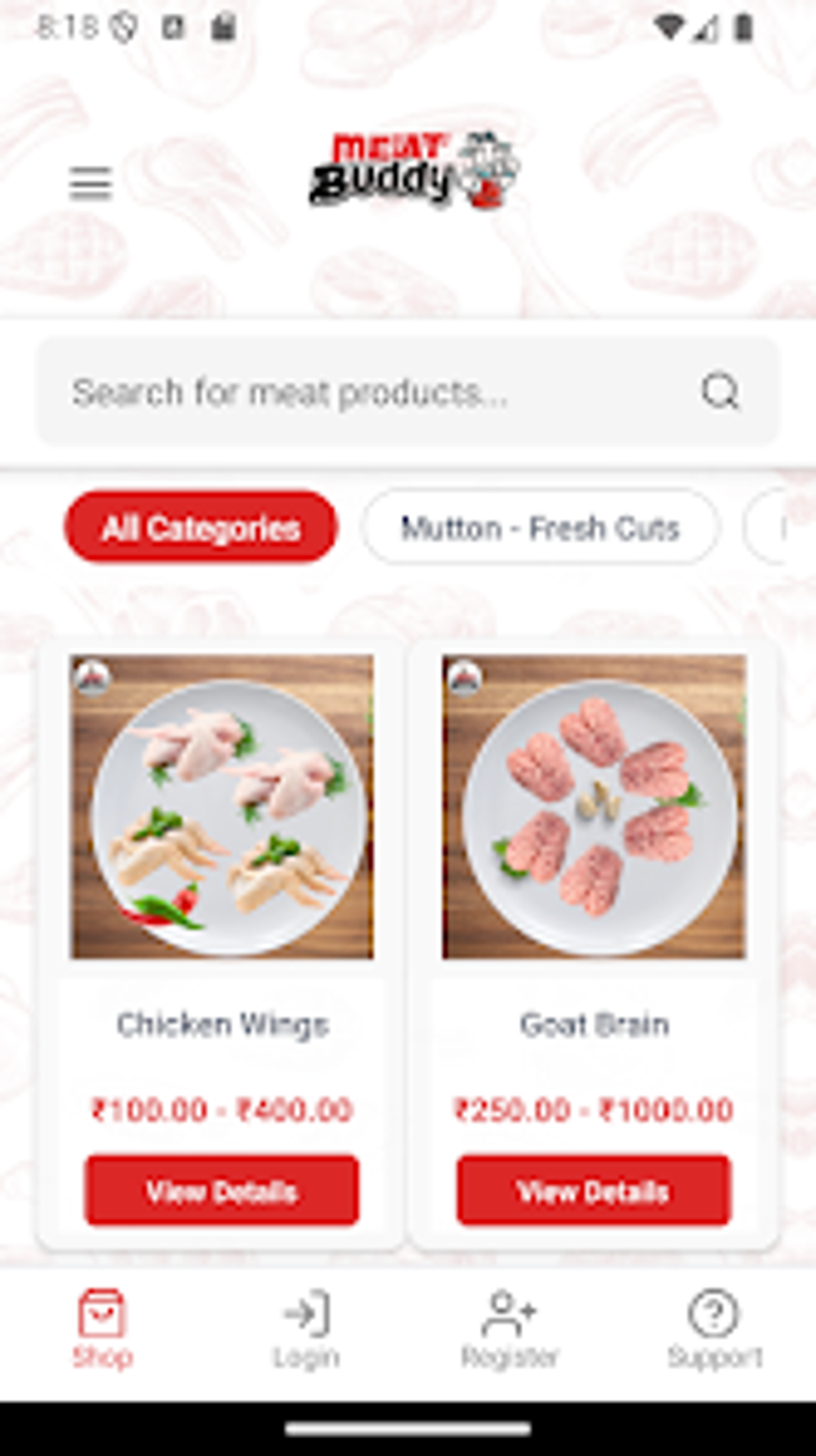Open the Chicken Wings product image
Viewport: 816px width, 1456px height.
click(x=222, y=806)
